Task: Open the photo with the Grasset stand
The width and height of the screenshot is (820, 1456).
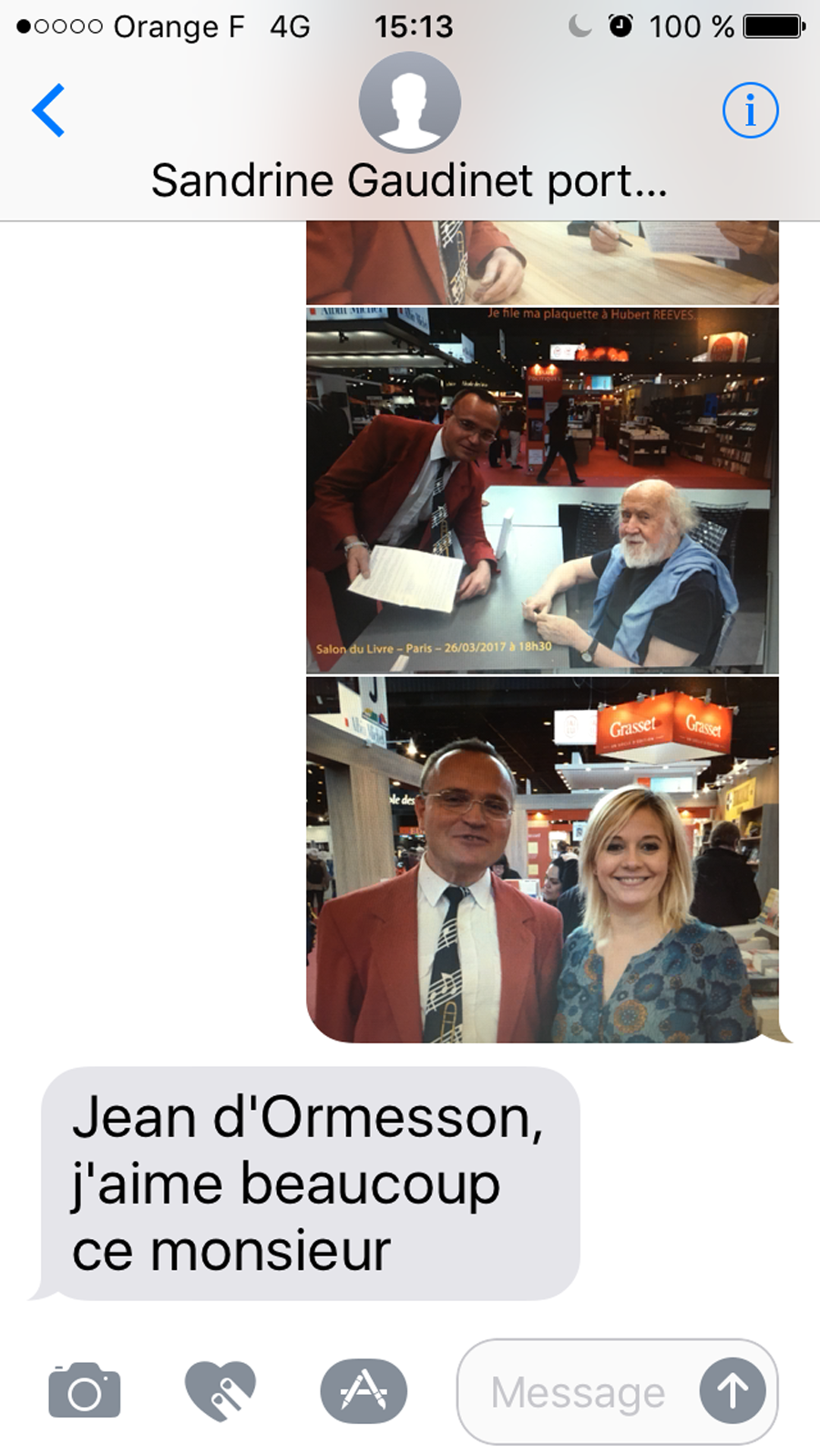Action: (x=542, y=858)
